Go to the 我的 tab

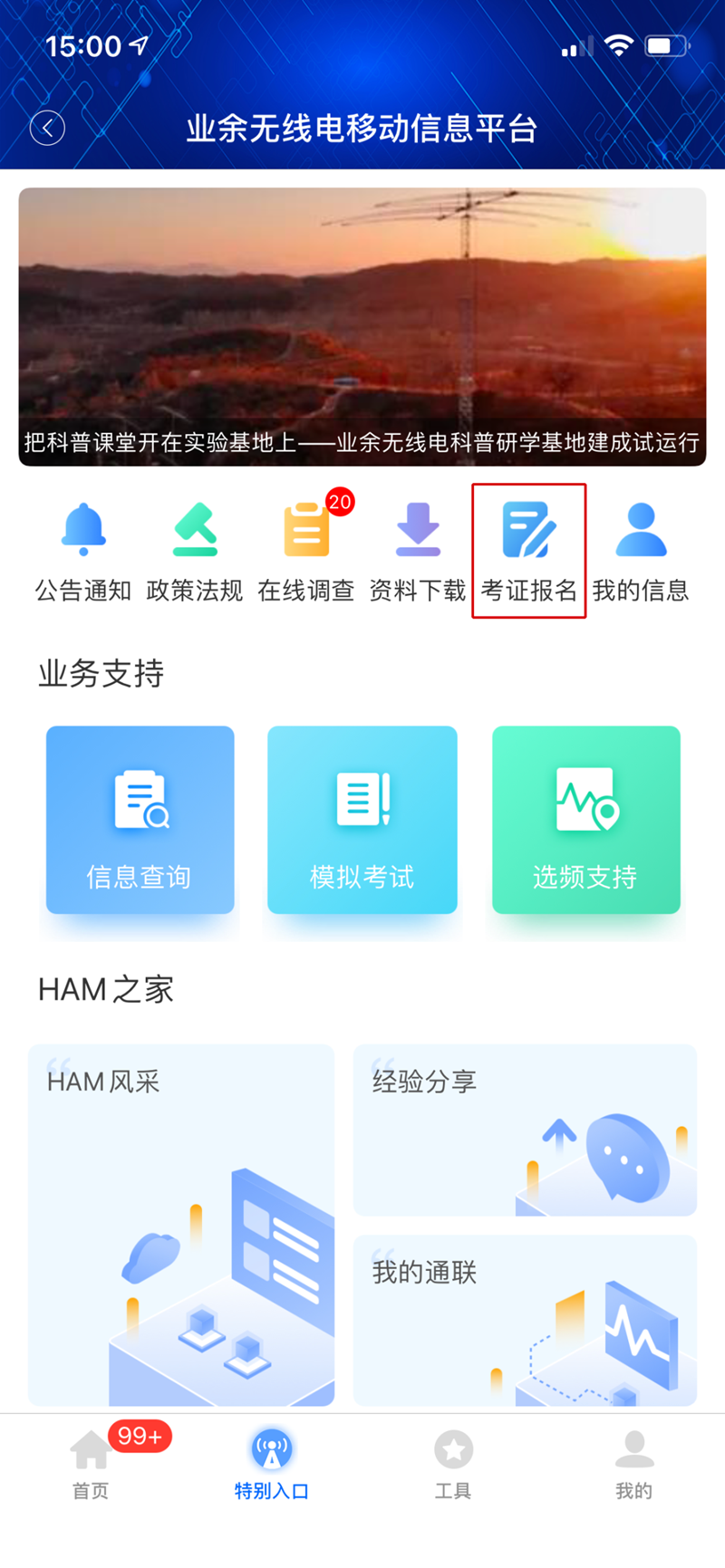pos(633,1465)
